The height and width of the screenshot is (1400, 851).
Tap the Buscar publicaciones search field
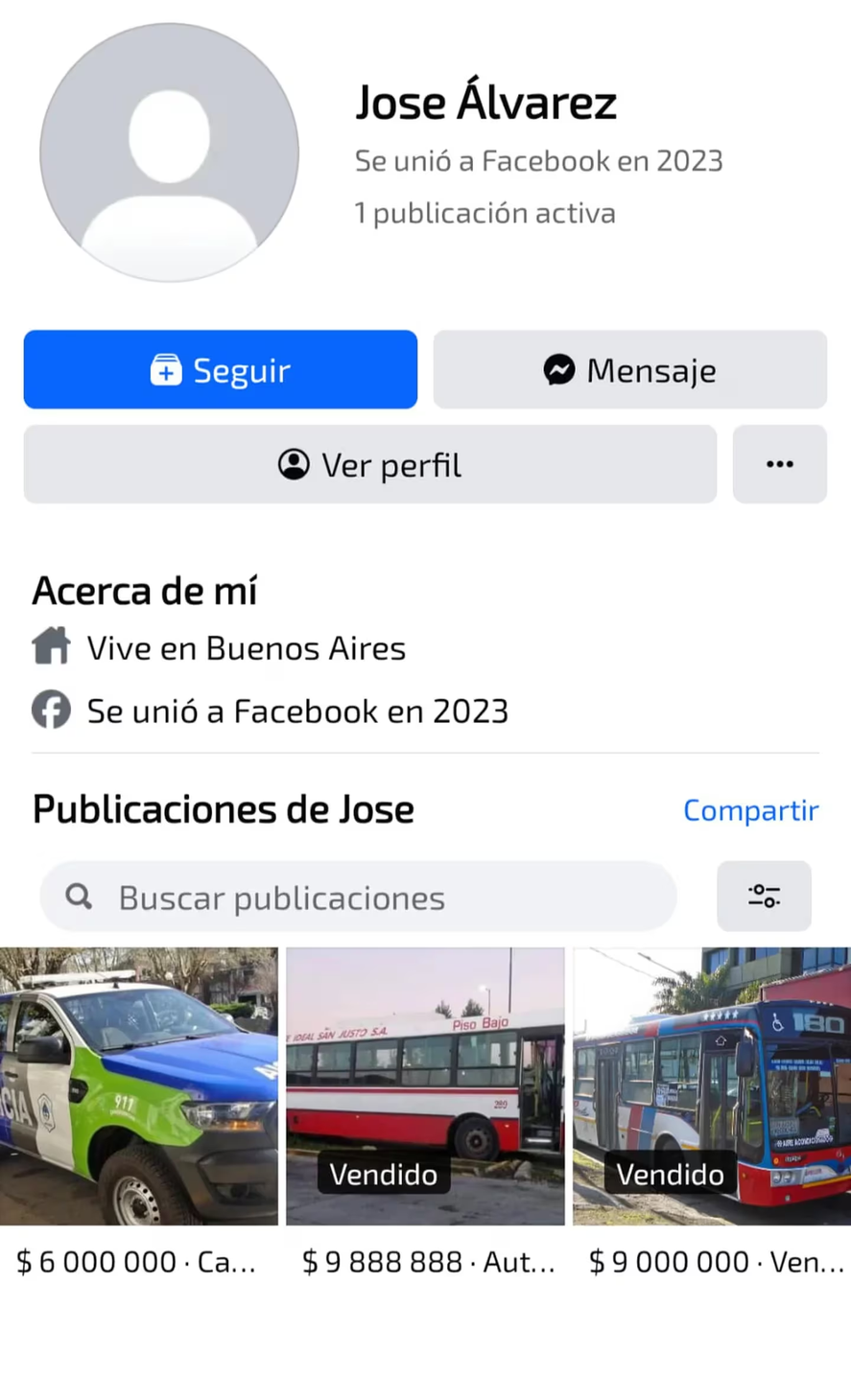pyautogui.click(x=358, y=898)
